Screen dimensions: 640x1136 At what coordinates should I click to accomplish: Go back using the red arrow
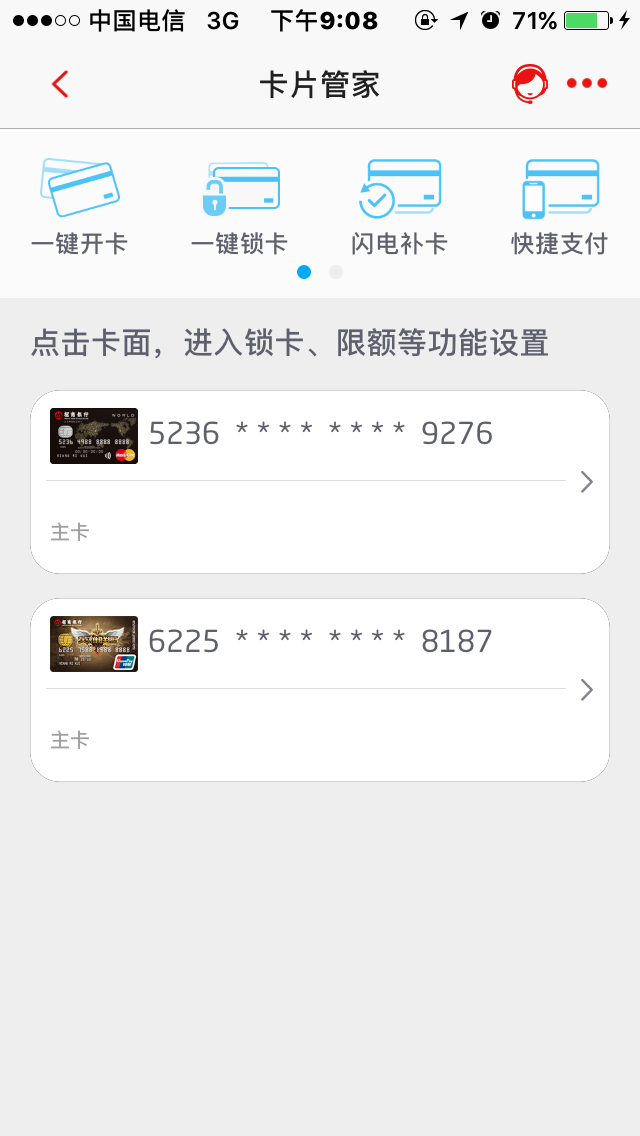tap(60, 84)
